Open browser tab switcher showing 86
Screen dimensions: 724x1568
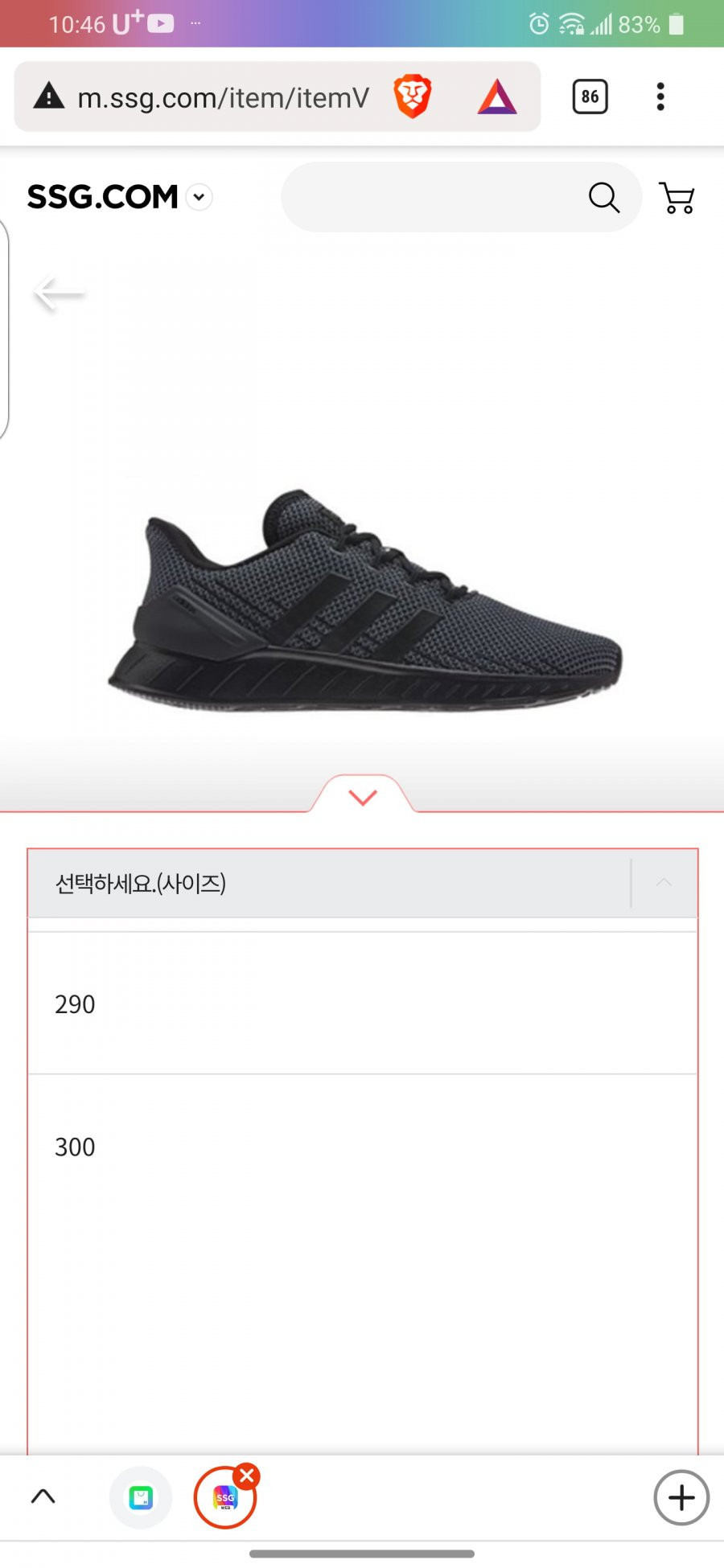tap(590, 96)
